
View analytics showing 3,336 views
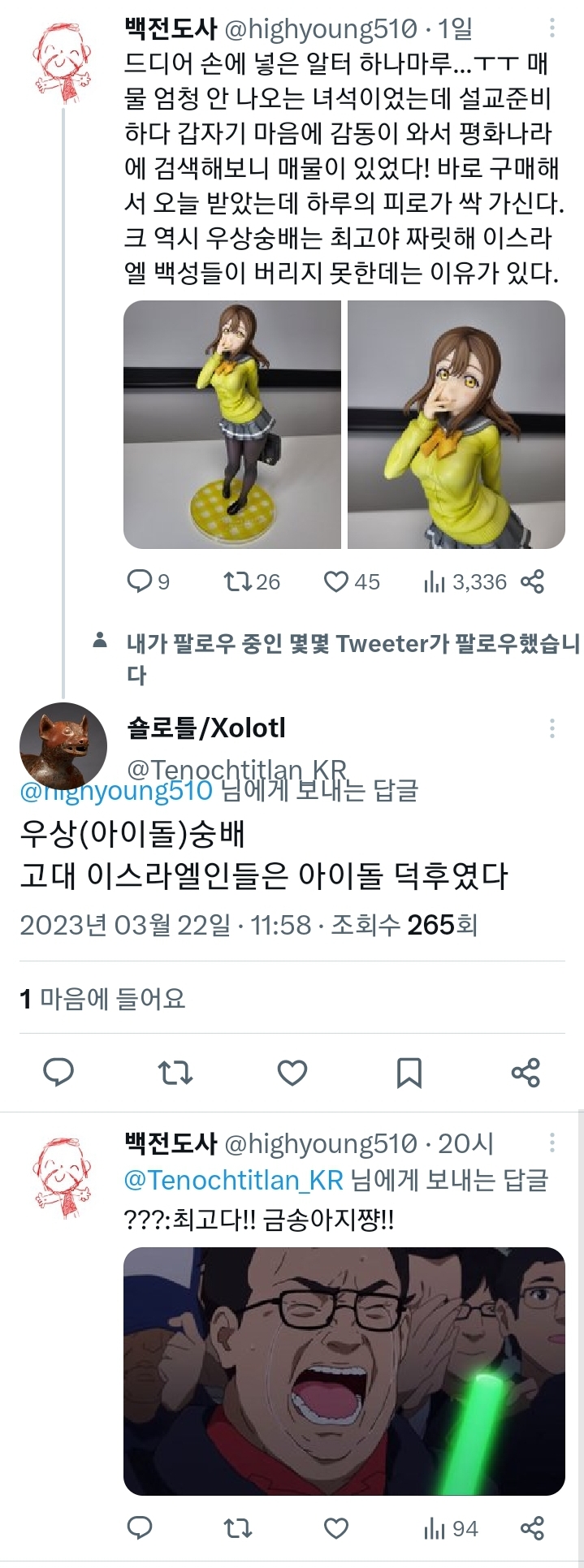point(465,581)
